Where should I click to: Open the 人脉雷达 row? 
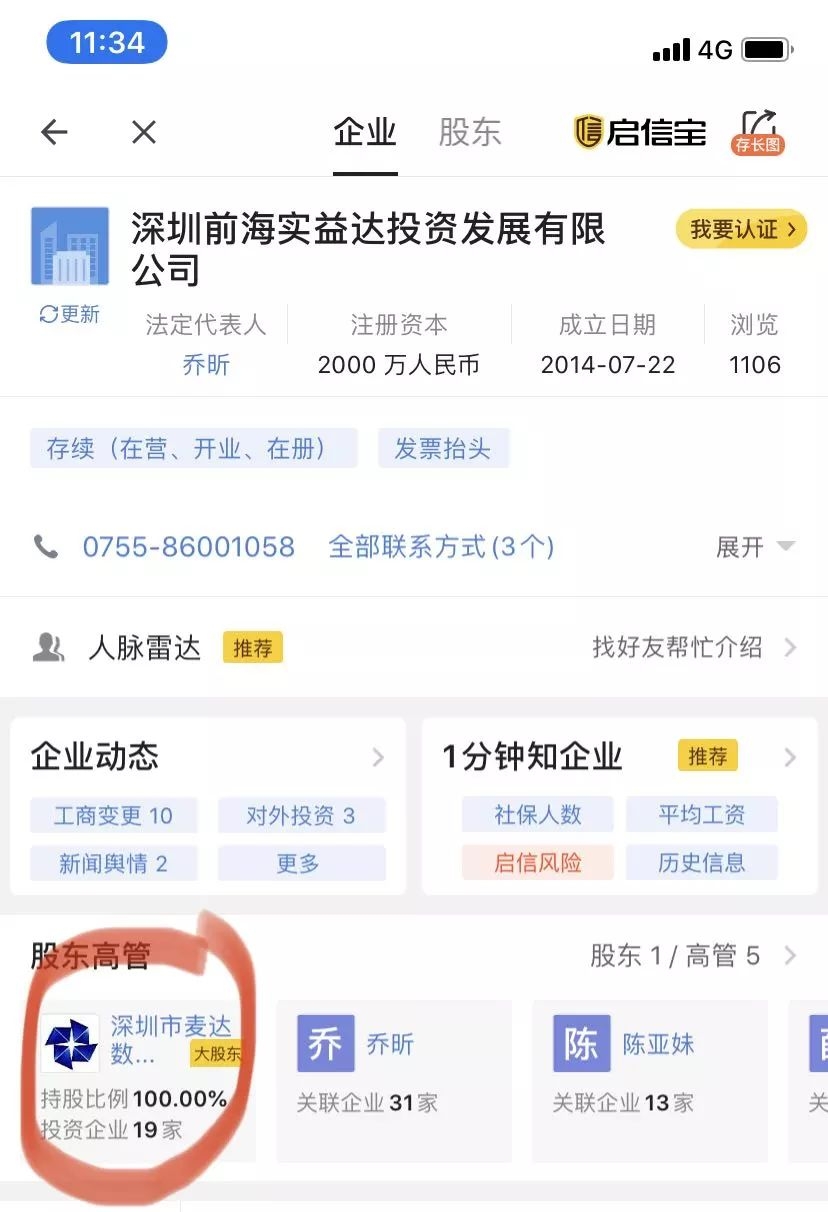point(414,648)
